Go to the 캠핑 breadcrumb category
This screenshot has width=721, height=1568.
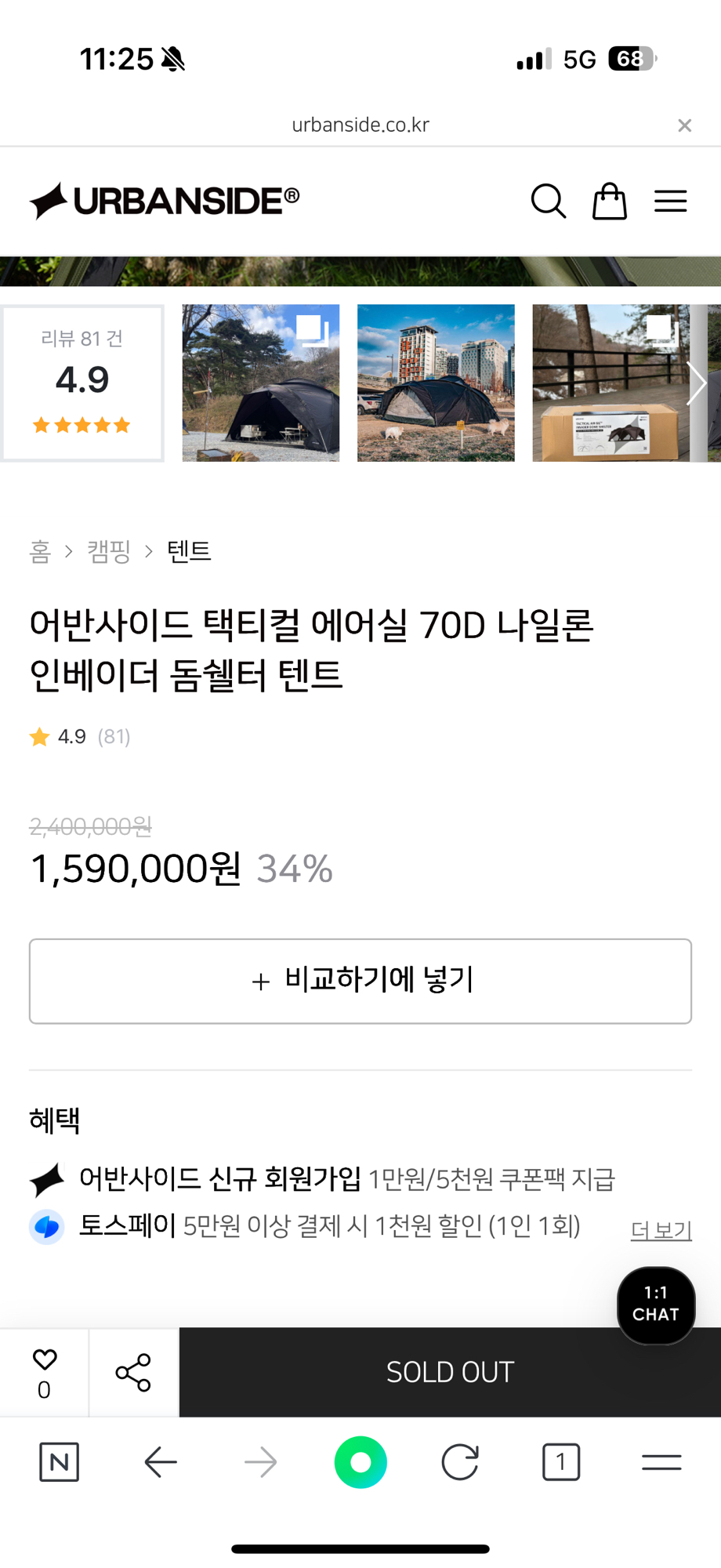109,552
